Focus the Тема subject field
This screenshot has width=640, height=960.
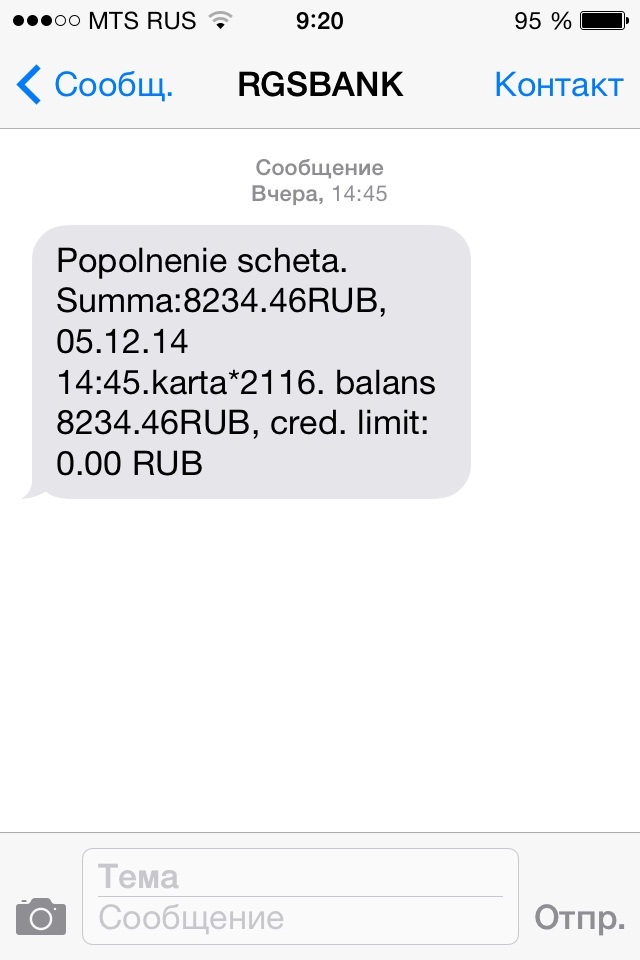(x=300, y=877)
